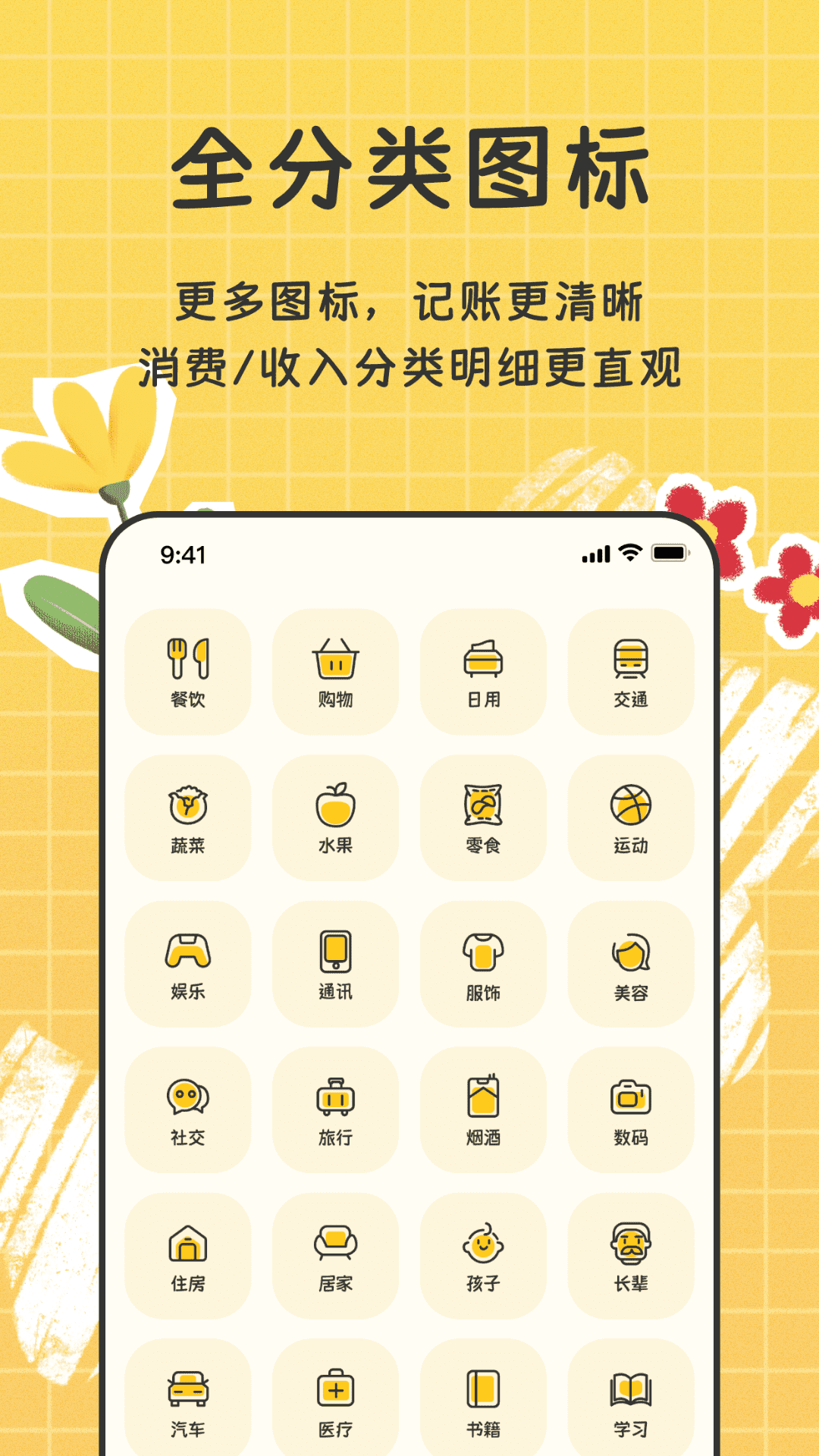Open the 烟酒 tobacco and alcohol category
This screenshot has height=1456, width=819.
click(483, 1109)
